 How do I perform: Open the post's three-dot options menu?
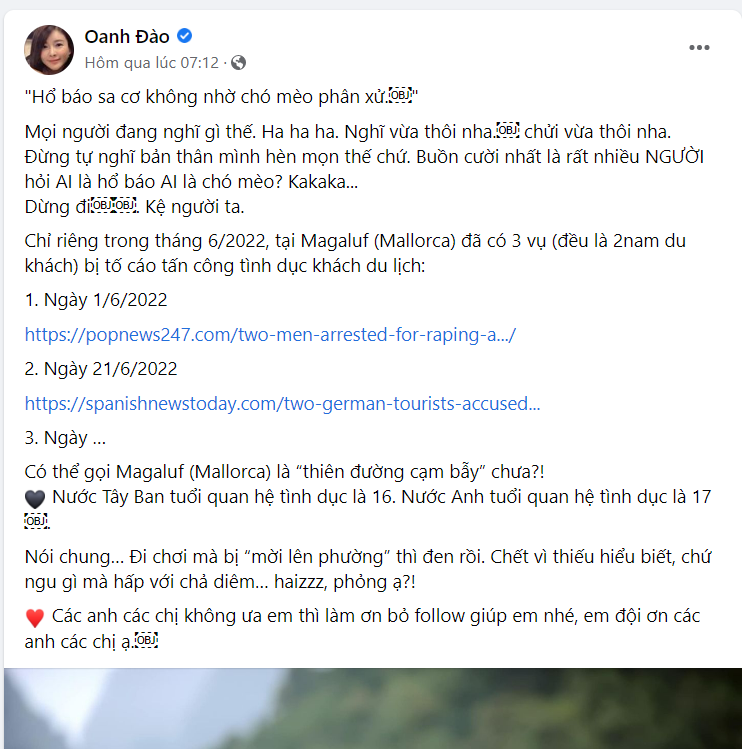701,48
